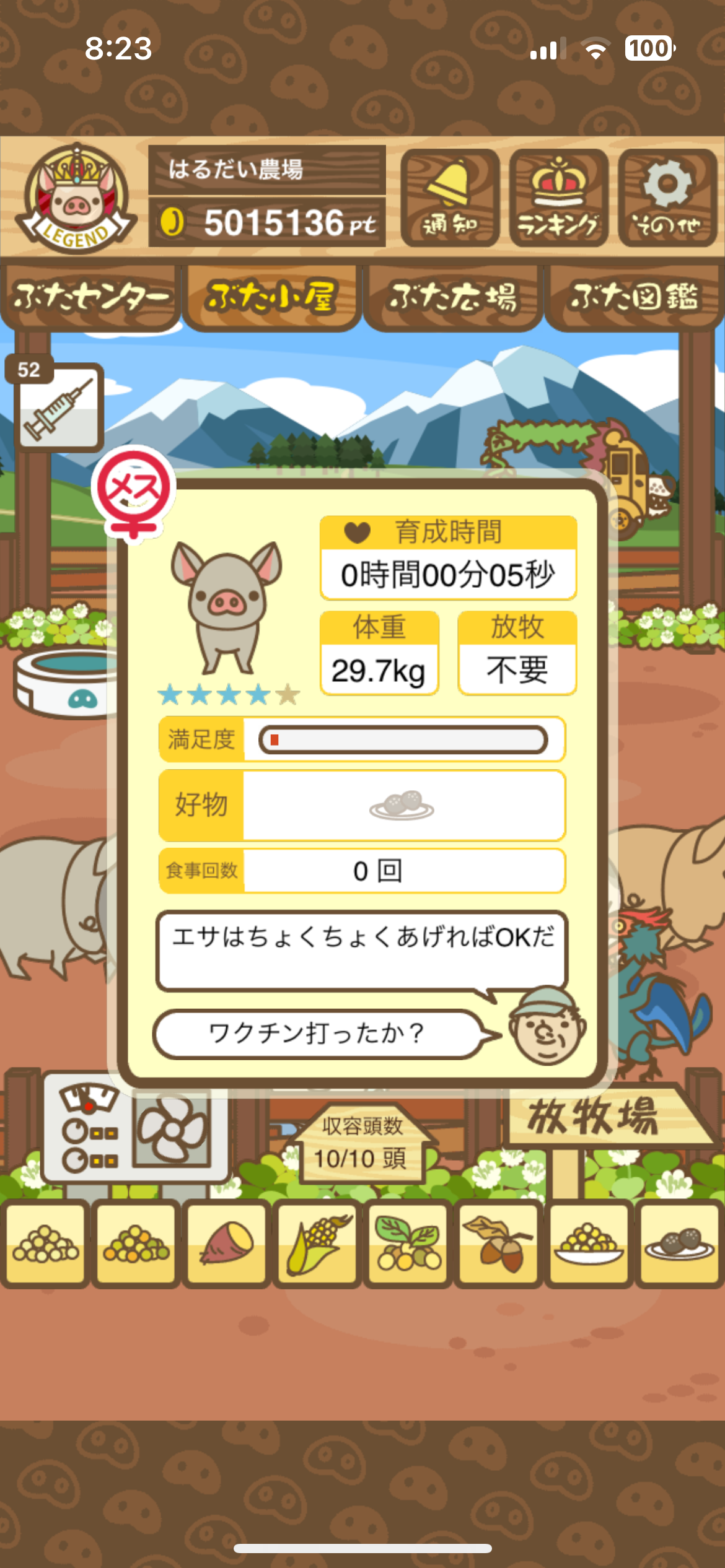Viewport: 725px width, 1568px height.
Task: Open the 通知 notifications bell
Action: point(450,198)
